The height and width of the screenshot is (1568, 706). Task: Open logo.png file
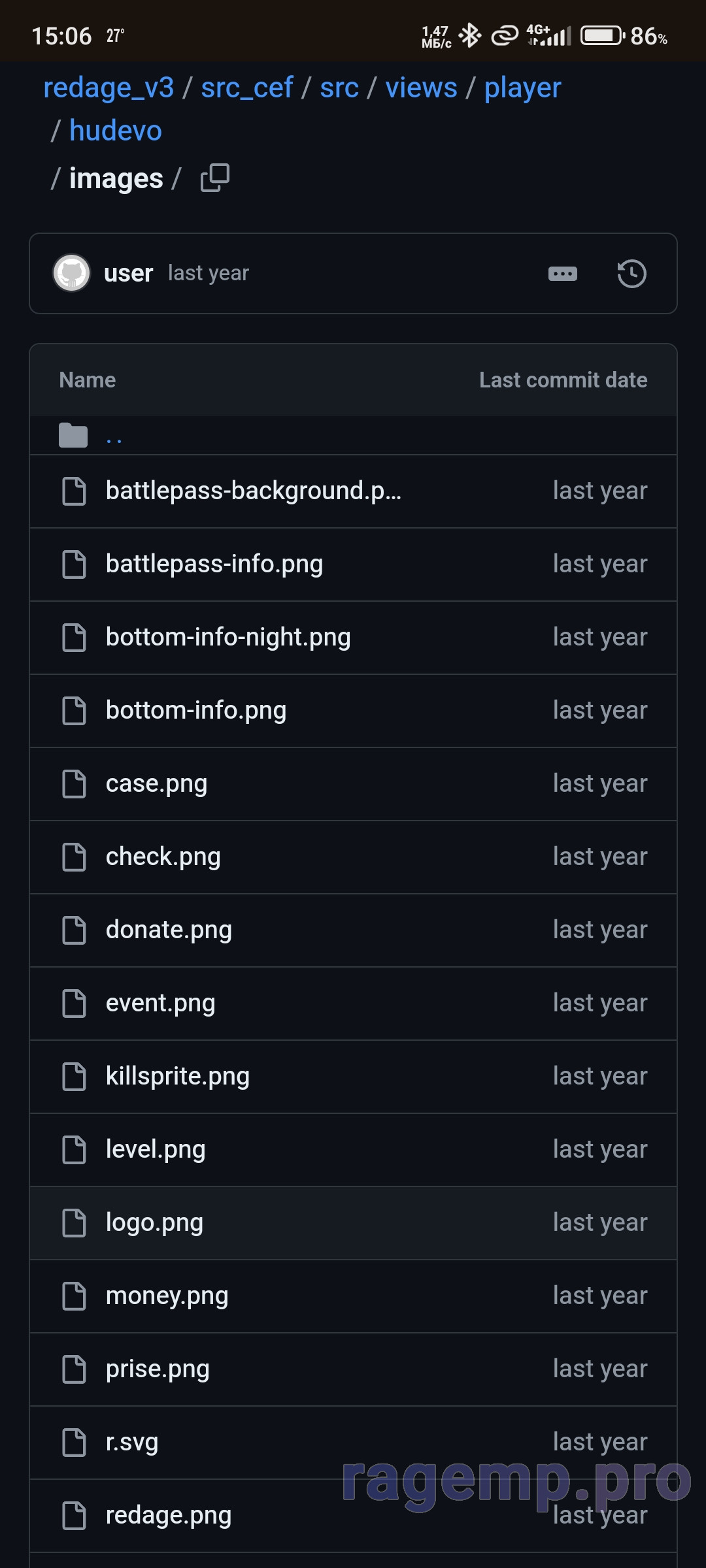(154, 1222)
